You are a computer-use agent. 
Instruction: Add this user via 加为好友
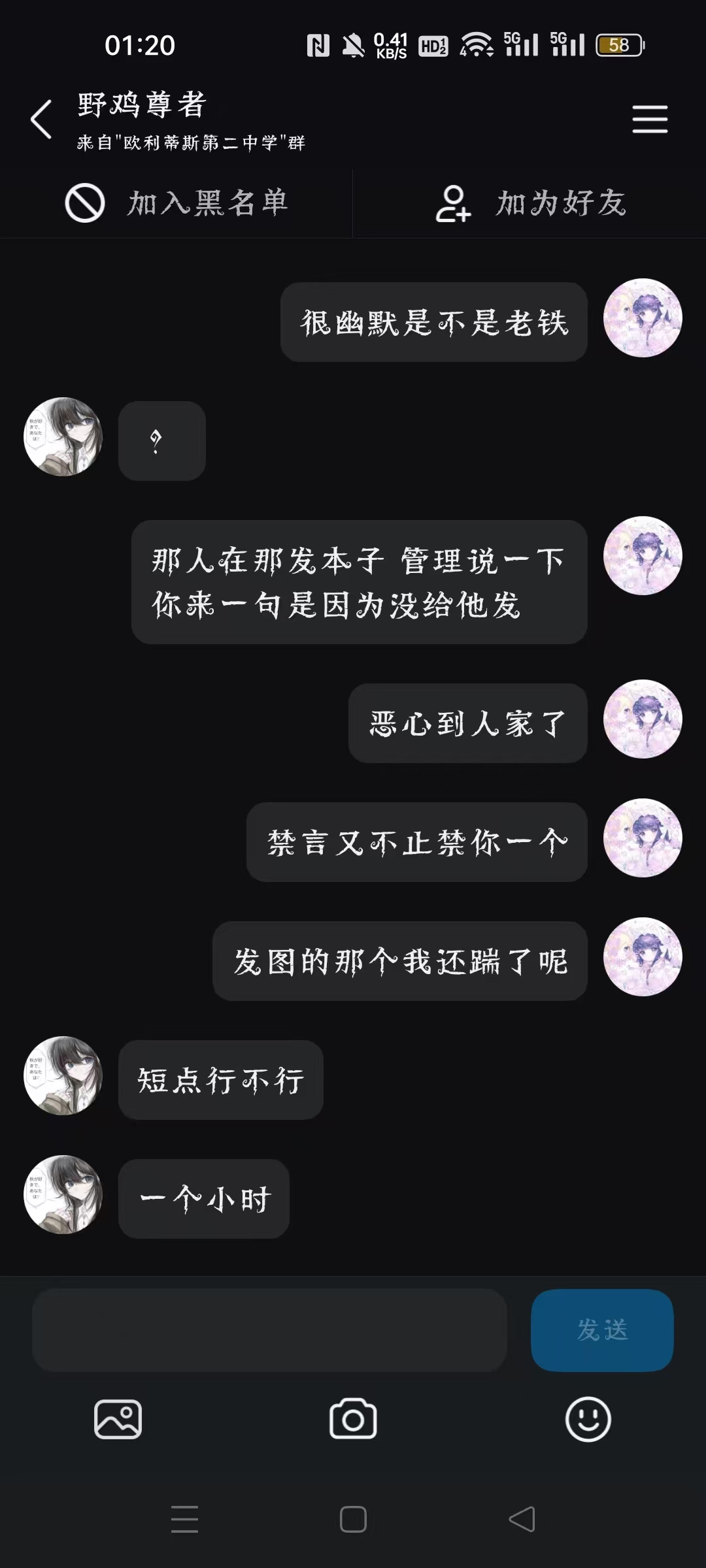pos(531,203)
